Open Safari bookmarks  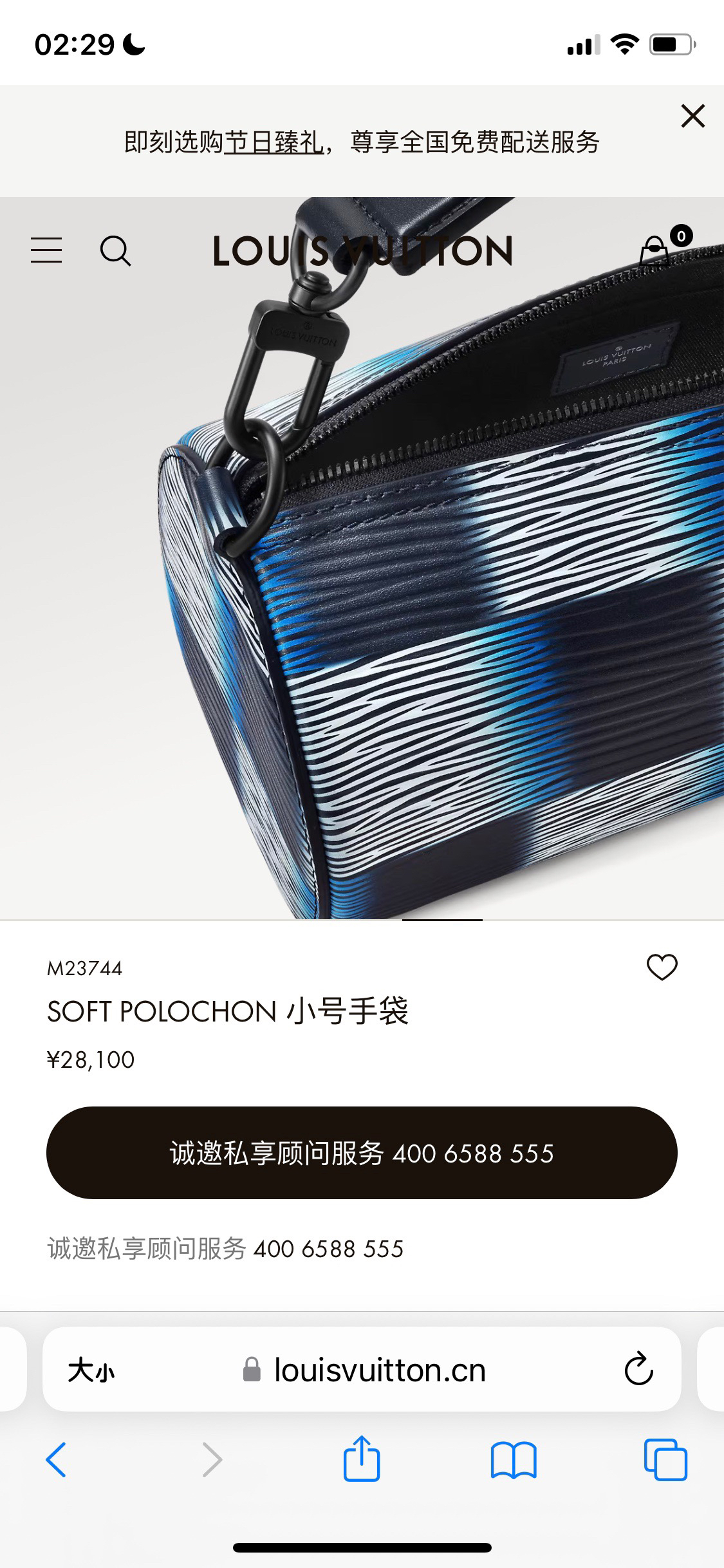click(x=513, y=1459)
